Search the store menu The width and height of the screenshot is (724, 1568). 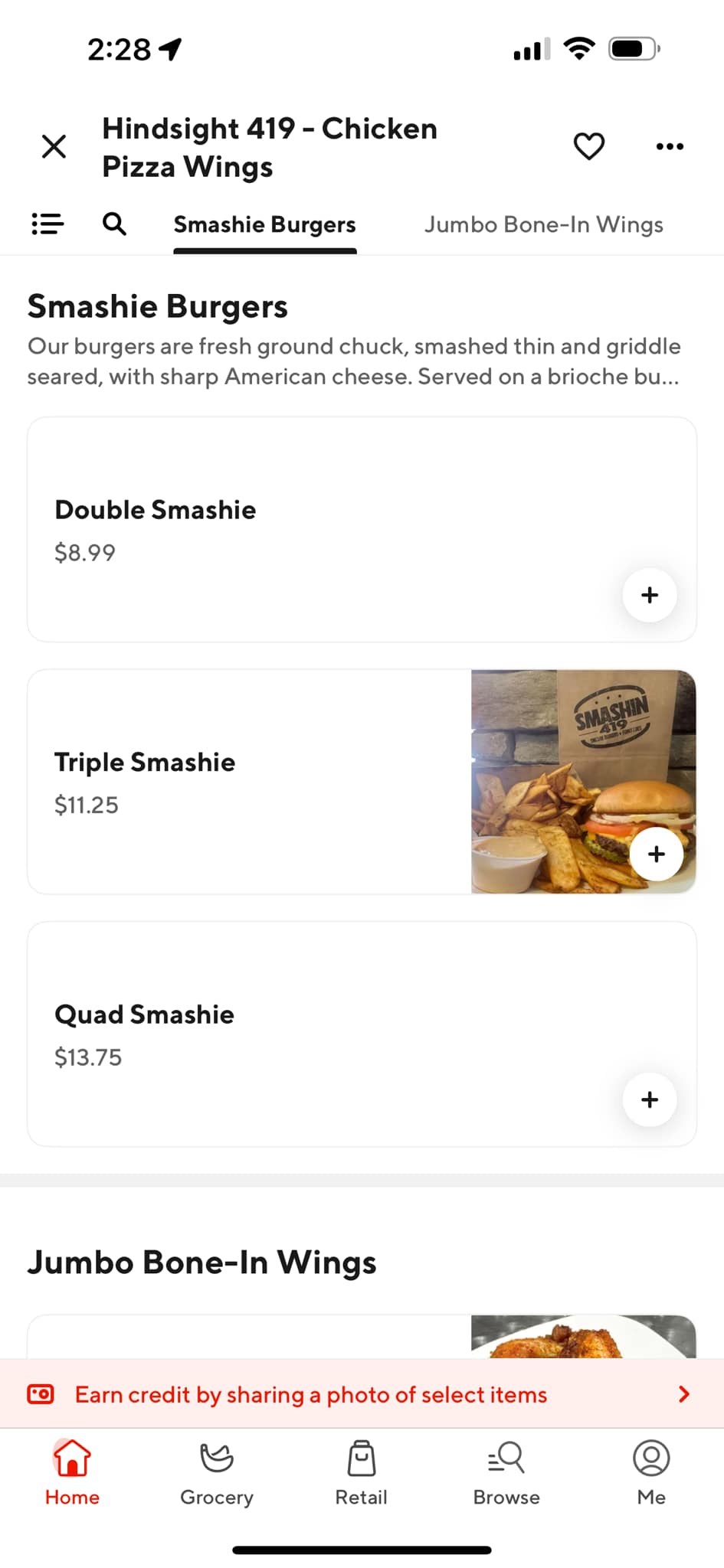pos(114,224)
